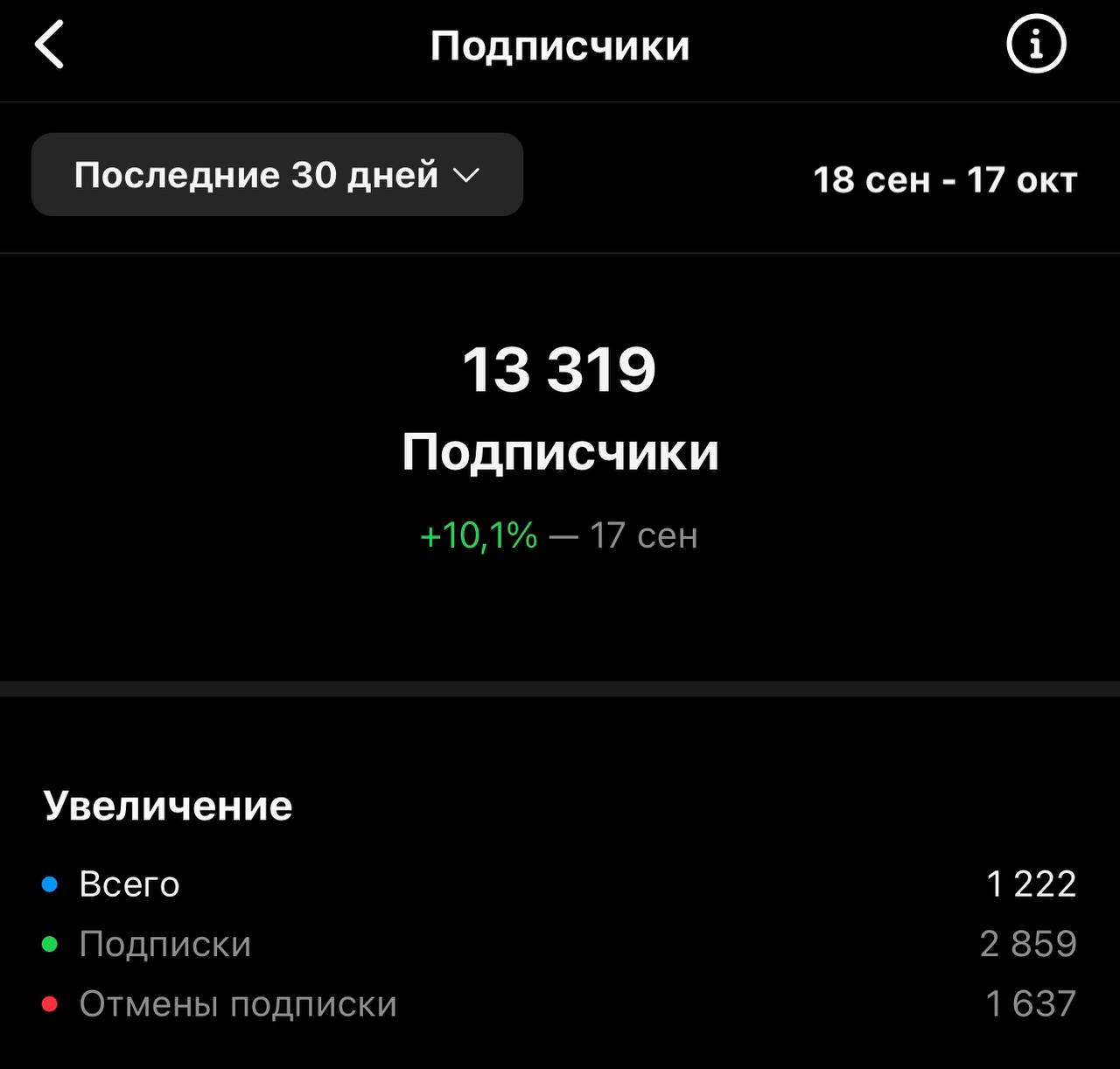Go back from the Подписчики screen
This screenshot has width=1120, height=1069.
point(50,45)
